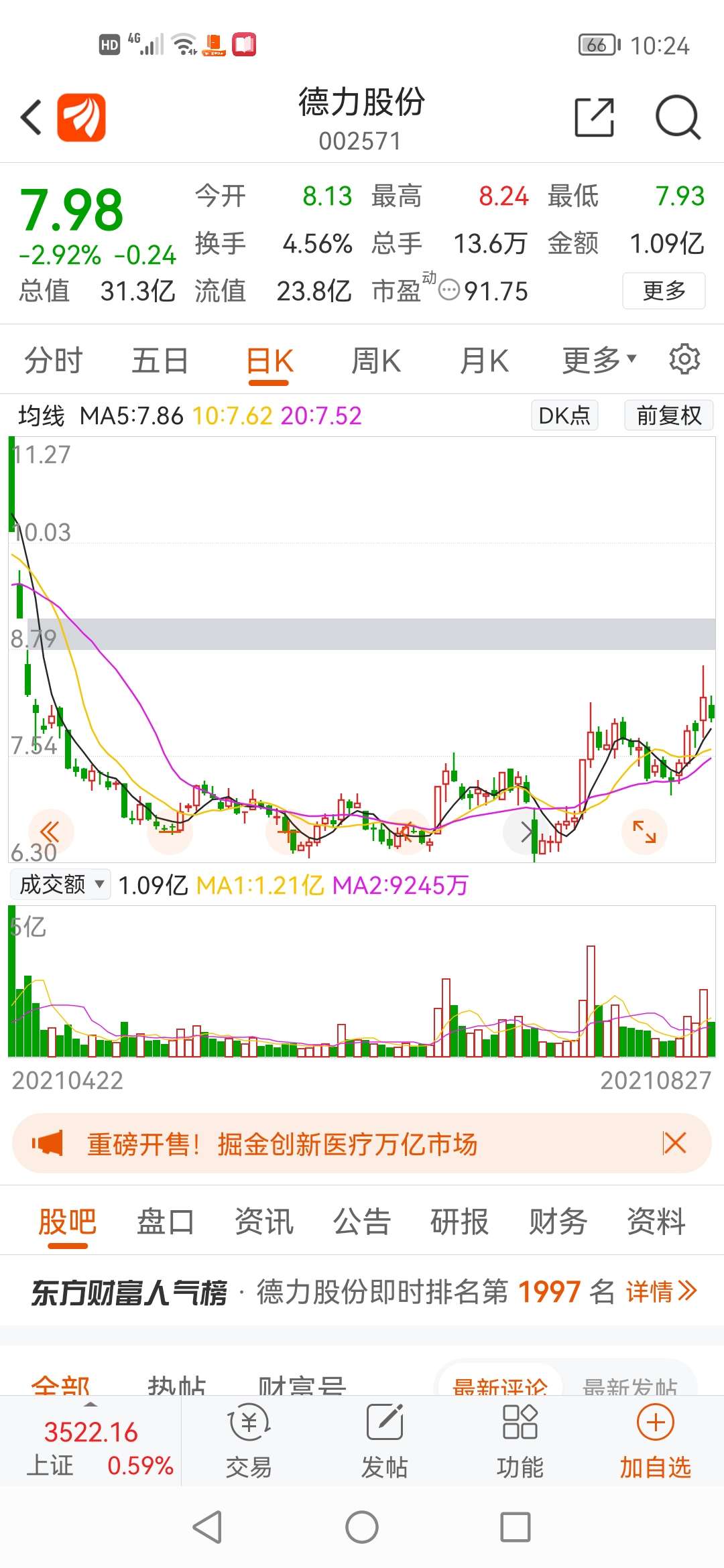Go back using the top-left arrow
The width and height of the screenshot is (724, 1568).
[32, 117]
